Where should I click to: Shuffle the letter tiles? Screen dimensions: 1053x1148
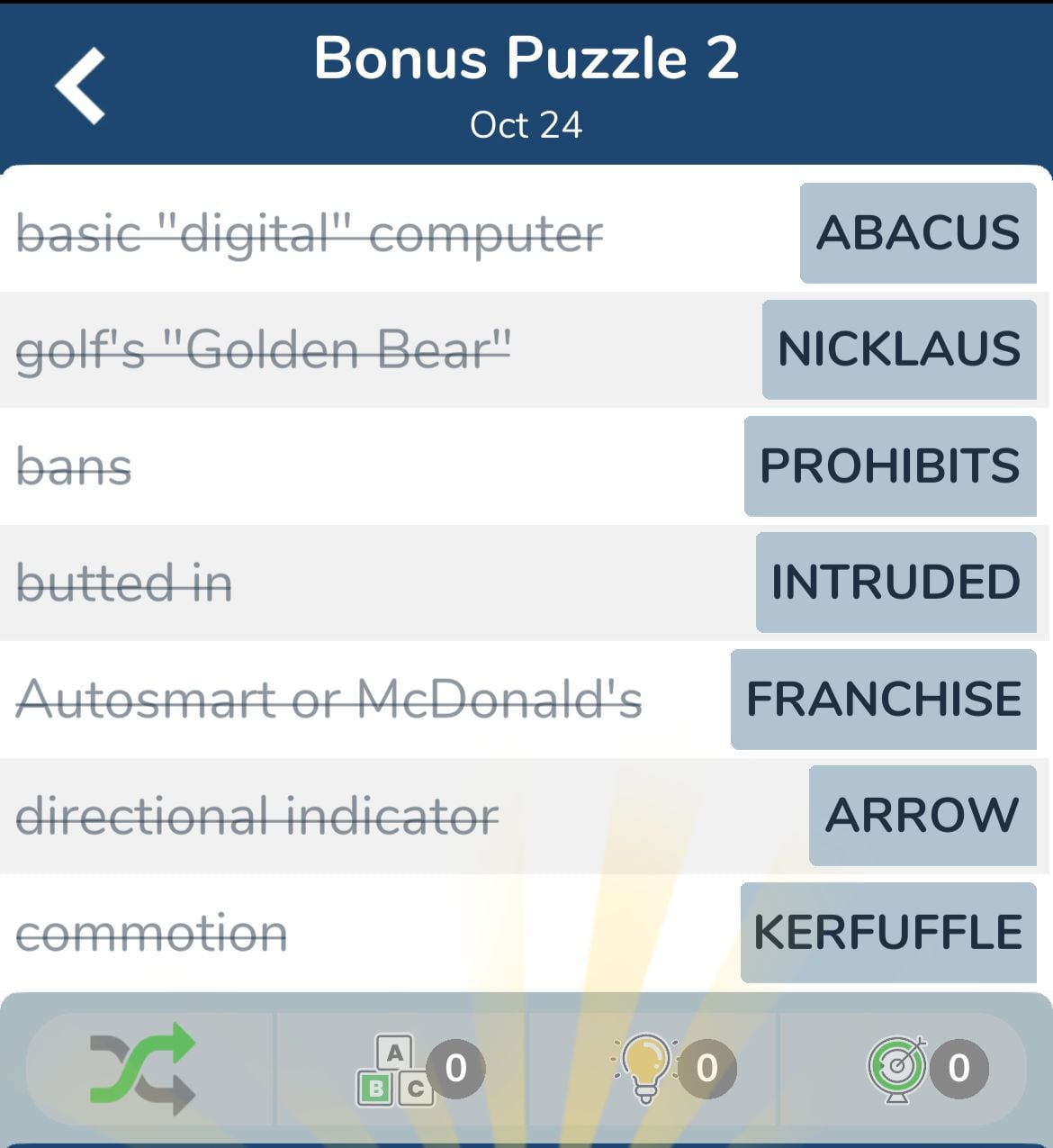(142, 1069)
